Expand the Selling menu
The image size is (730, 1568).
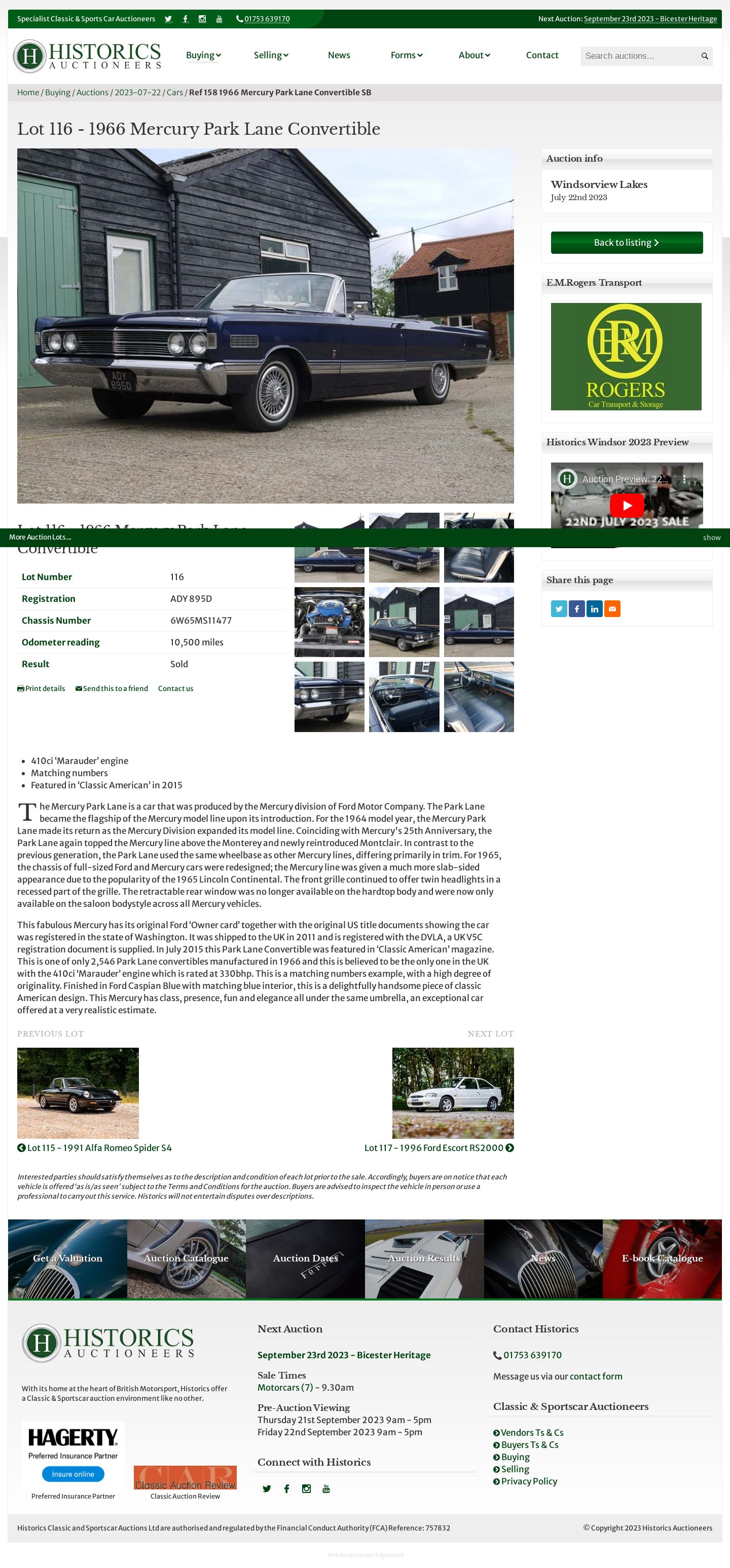[271, 55]
